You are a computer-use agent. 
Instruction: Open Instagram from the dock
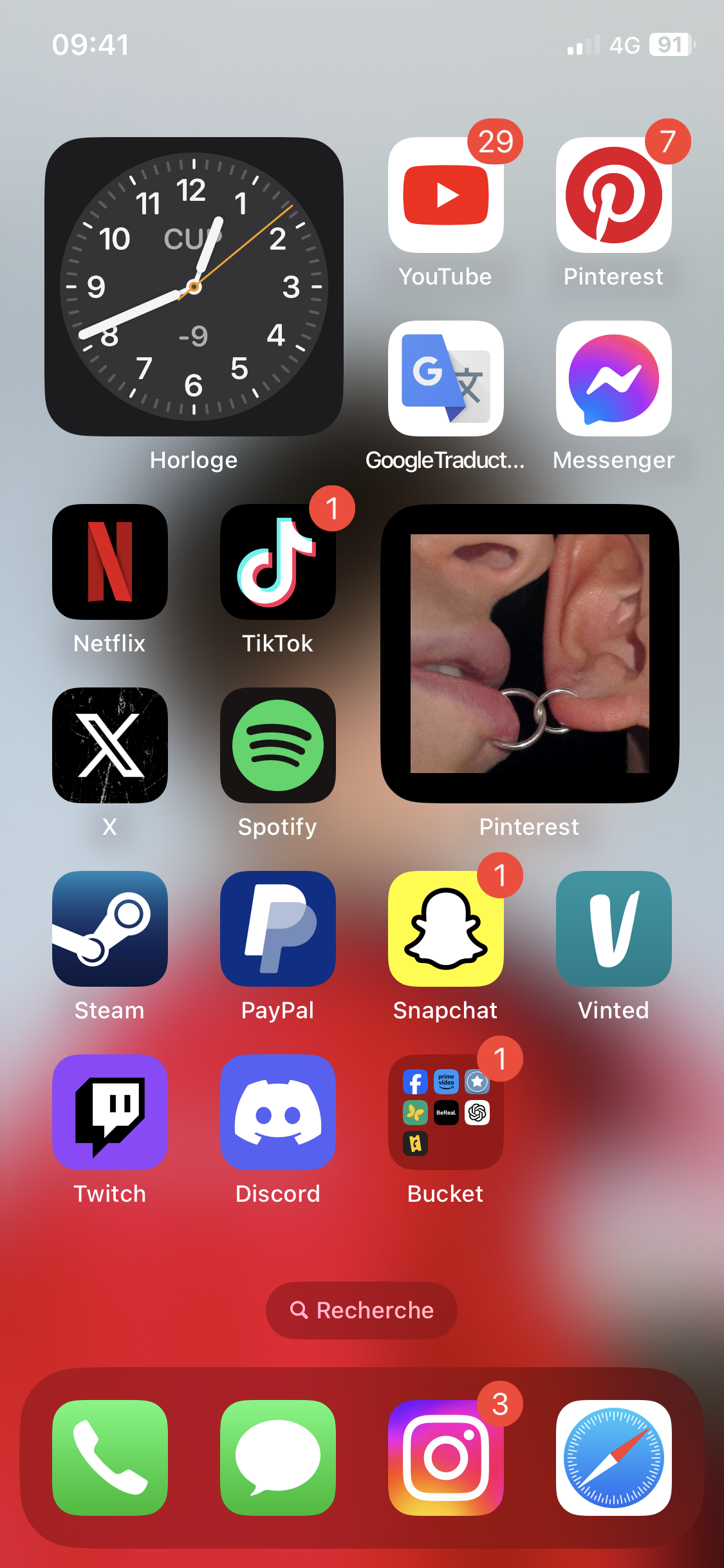click(x=445, y=1458)
